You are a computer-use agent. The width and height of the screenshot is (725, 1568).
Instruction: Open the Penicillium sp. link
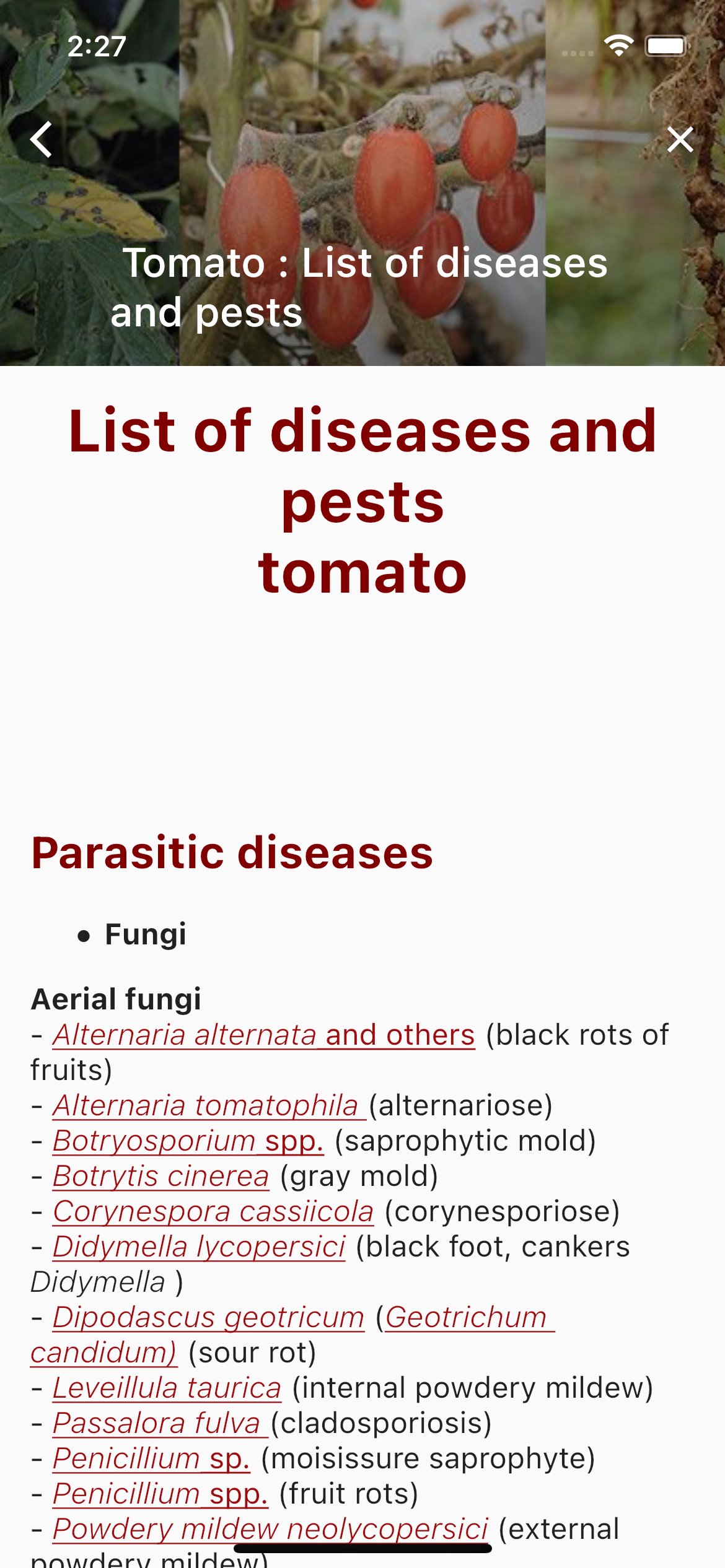[x=151, y=1458]
